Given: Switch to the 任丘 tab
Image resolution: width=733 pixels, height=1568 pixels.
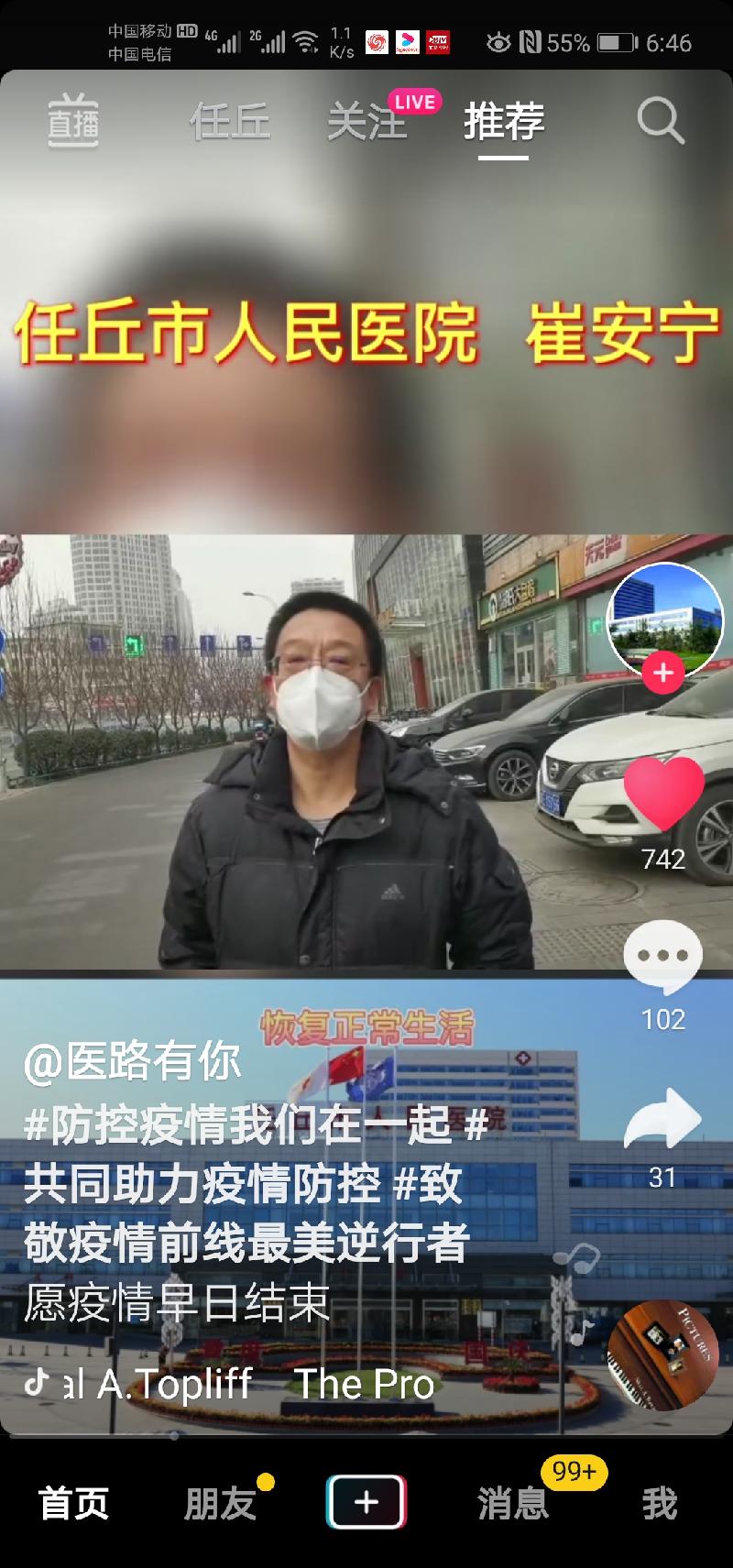Looking at the screenshot, I should 229,122.
